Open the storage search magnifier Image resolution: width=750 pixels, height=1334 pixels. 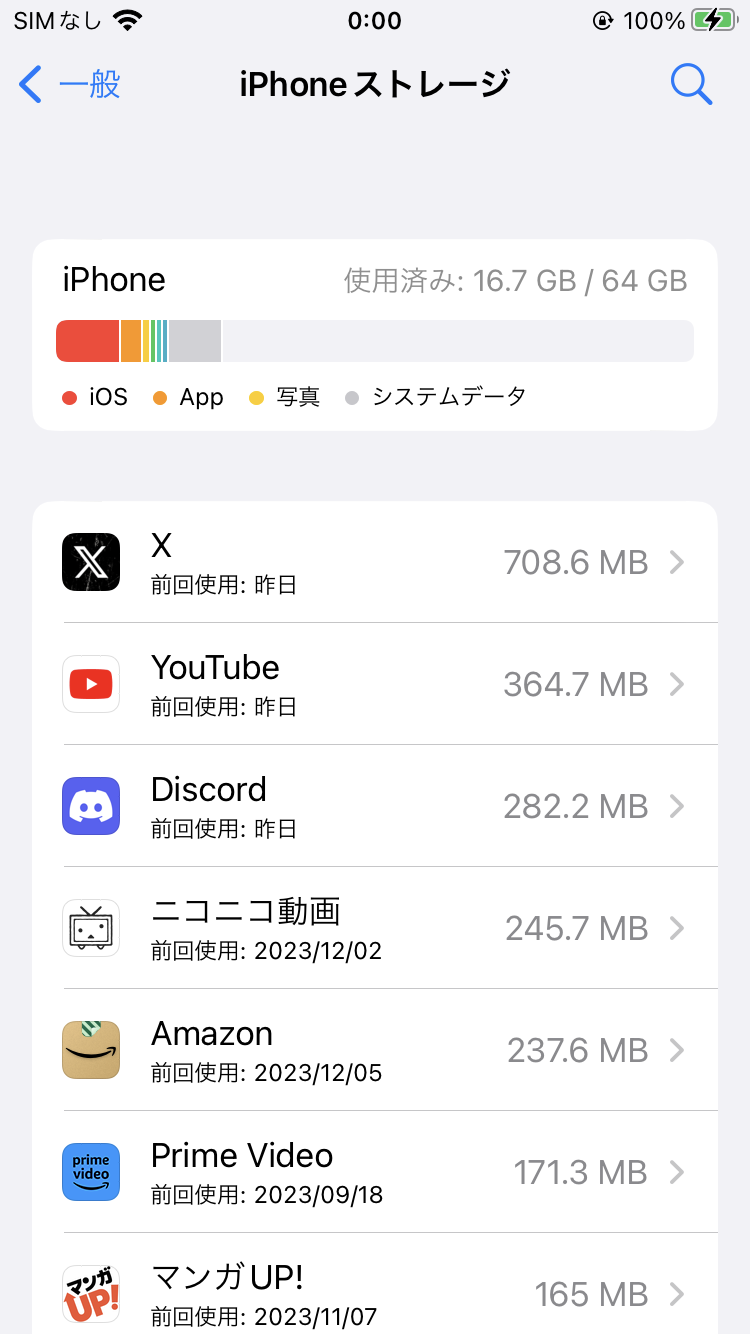[x=691, y=84]
